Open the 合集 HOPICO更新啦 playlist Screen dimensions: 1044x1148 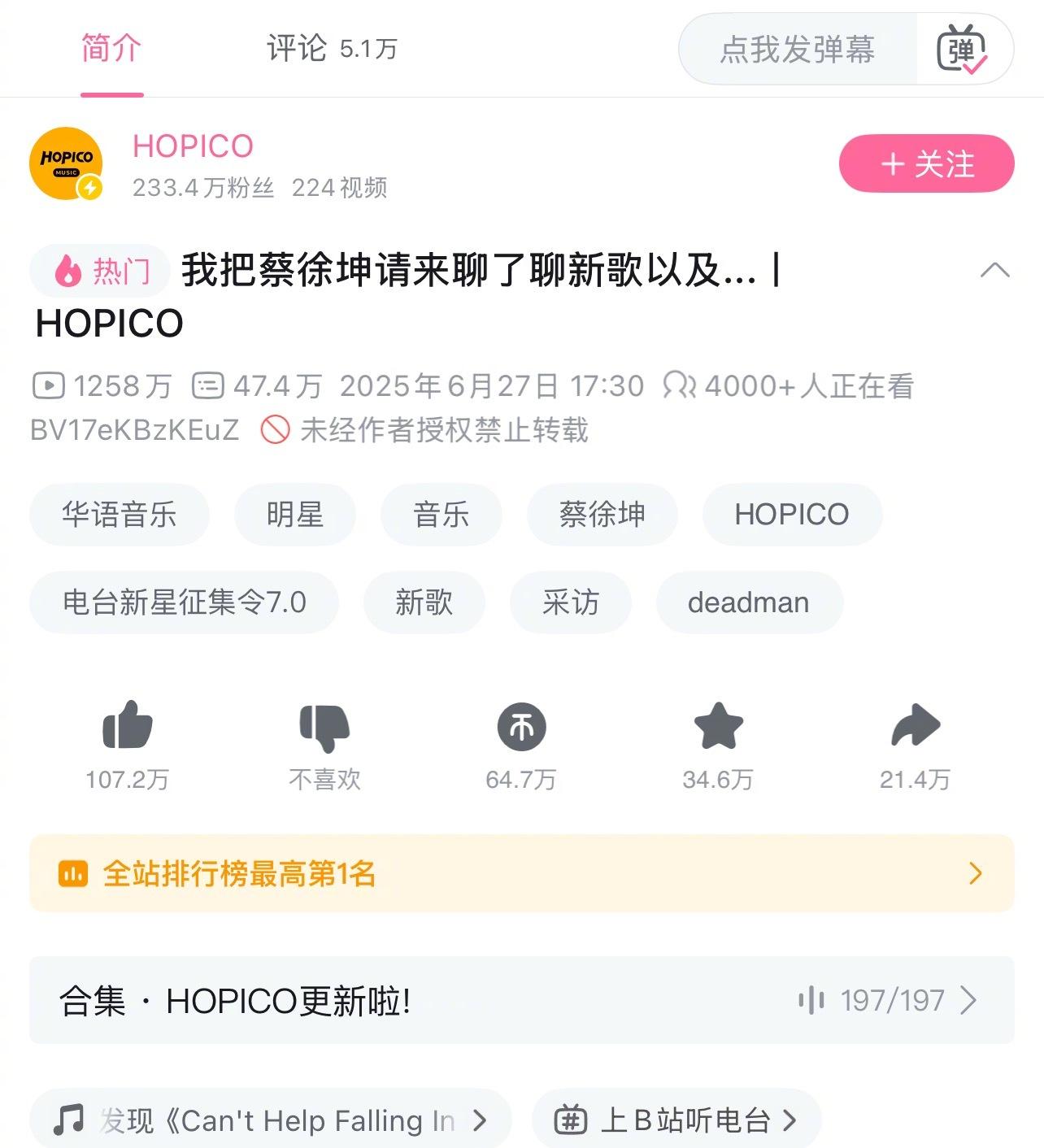click(x=521, y=1001)
